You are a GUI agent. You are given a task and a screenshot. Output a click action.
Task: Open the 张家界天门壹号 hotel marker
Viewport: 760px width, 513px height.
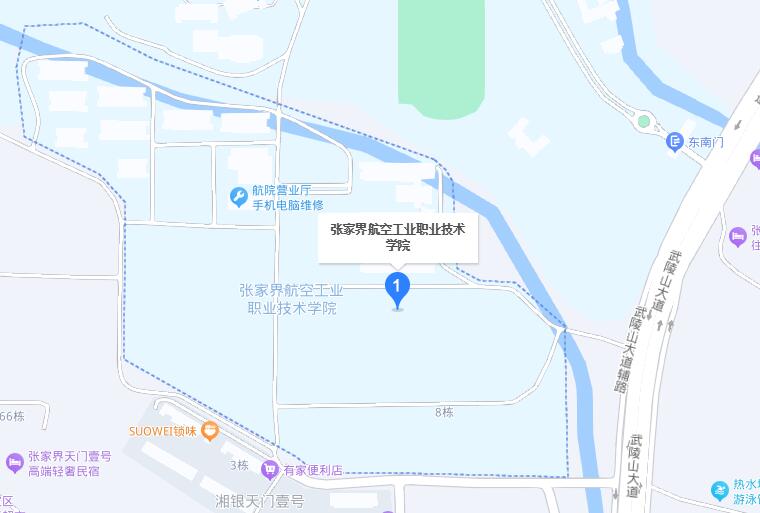(x=14, y=462)
